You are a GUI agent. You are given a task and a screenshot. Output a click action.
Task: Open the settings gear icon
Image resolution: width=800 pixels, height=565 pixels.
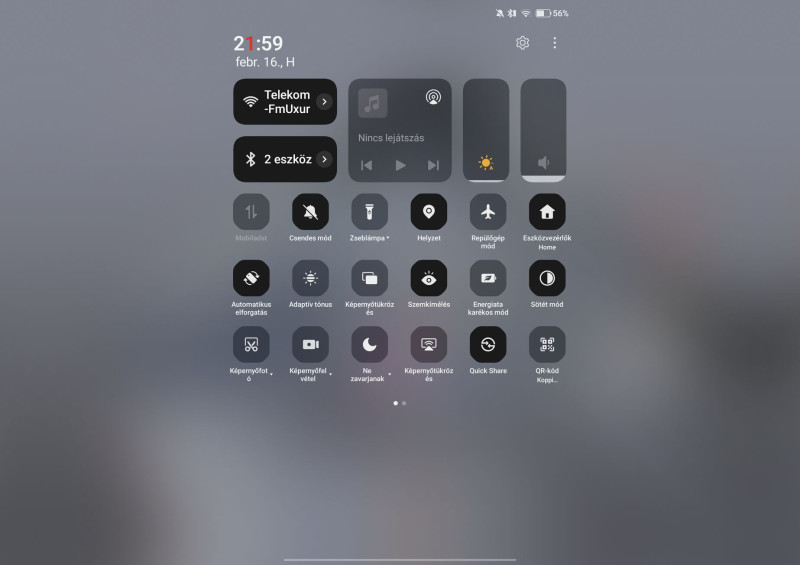[522, 43]
